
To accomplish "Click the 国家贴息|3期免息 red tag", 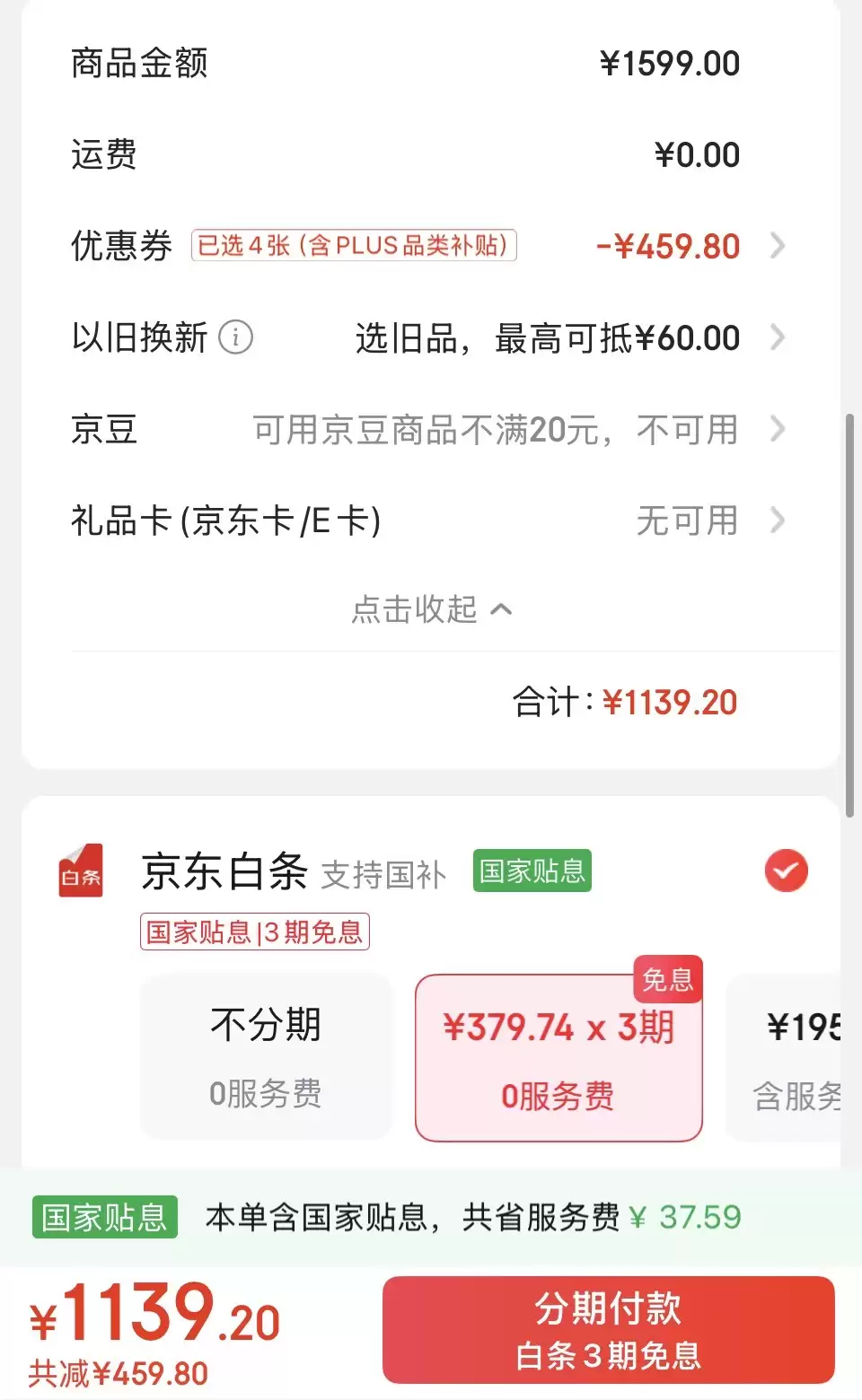I will (x=254, y=932).
